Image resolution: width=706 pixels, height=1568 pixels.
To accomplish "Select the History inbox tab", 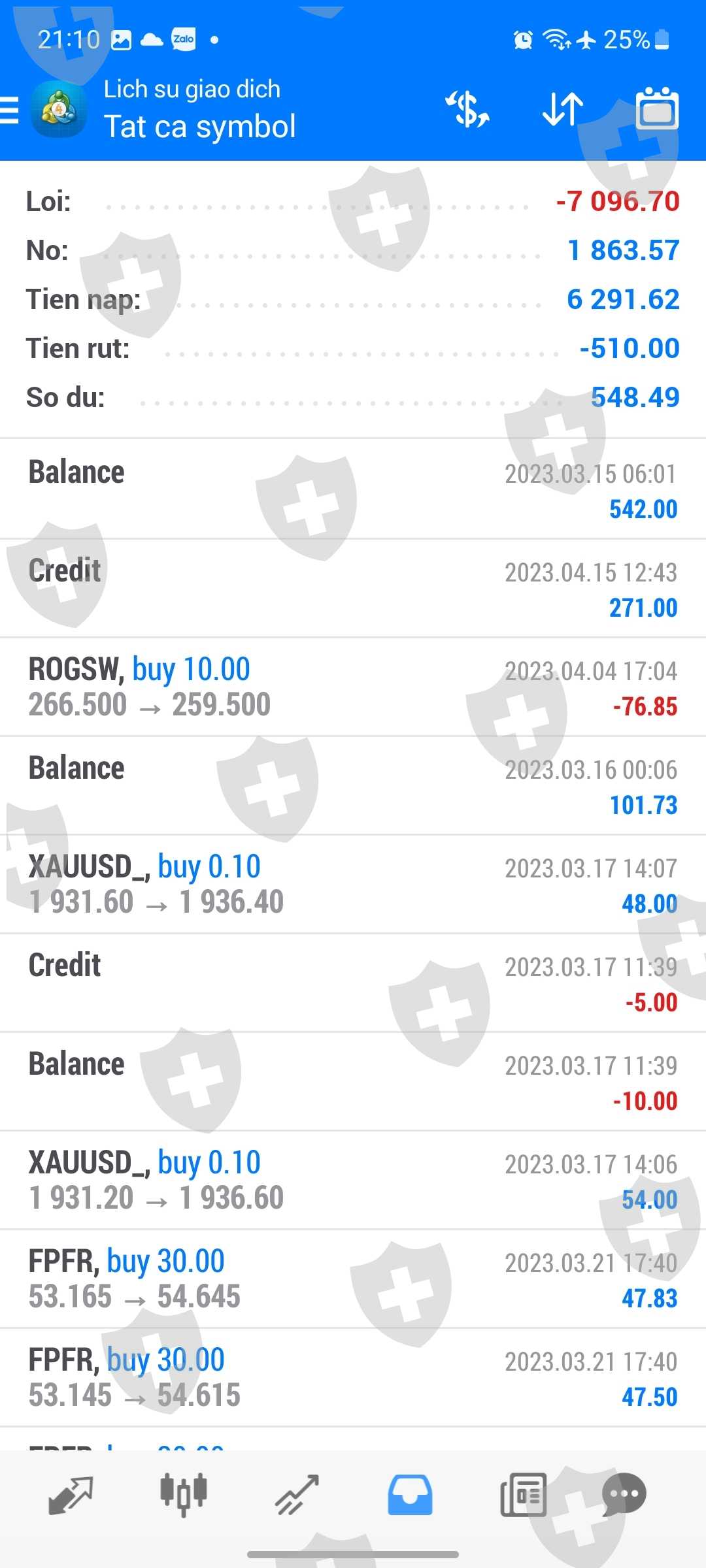I will [410, 1495].
